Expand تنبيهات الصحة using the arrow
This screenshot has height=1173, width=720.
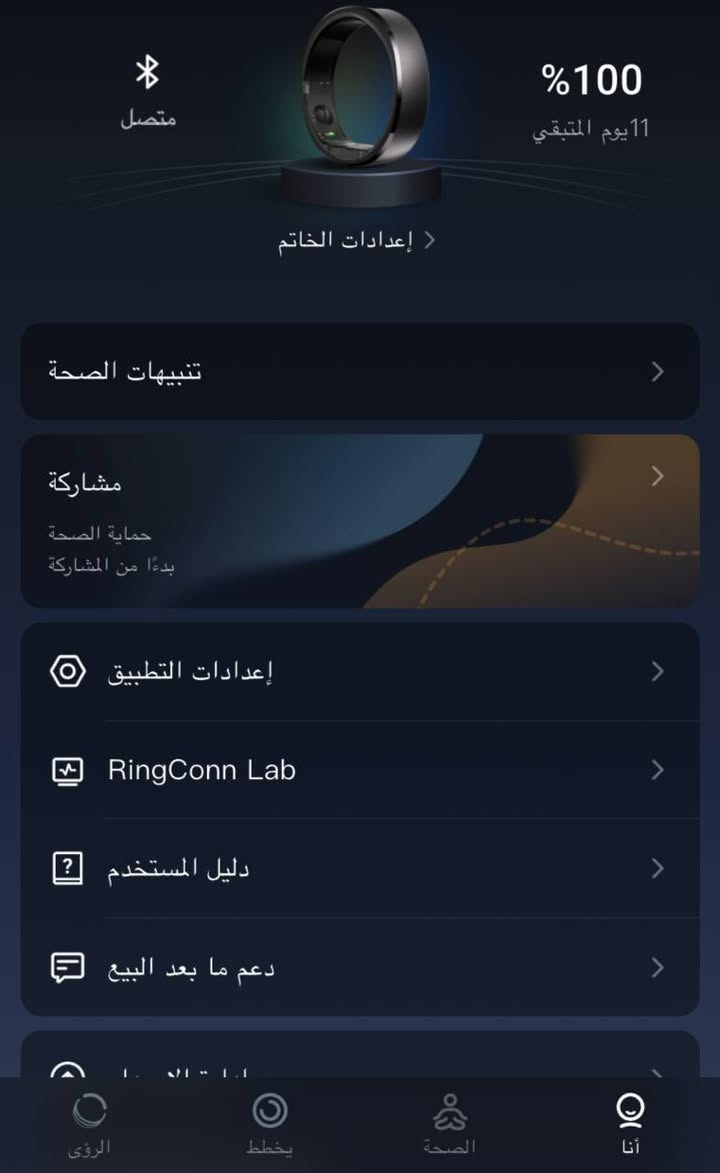pyautogui.click(x=657, y=371)
